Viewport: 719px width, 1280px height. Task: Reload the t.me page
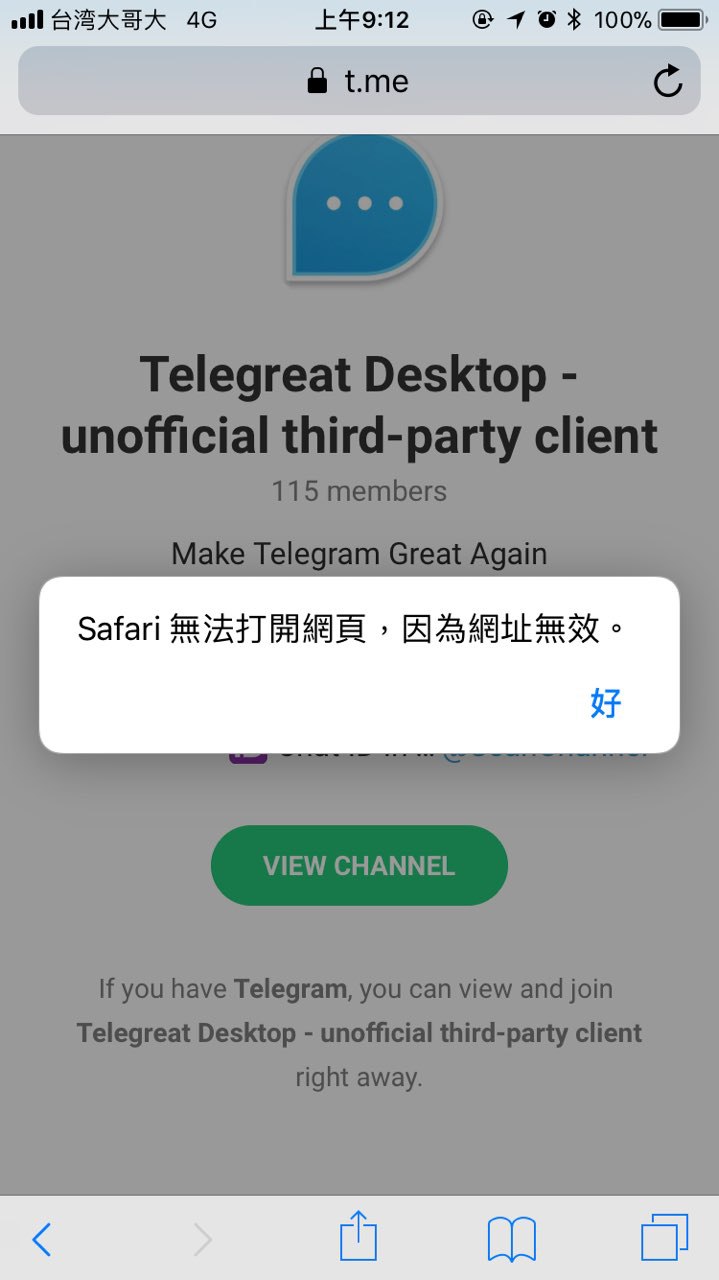(668, 81)
